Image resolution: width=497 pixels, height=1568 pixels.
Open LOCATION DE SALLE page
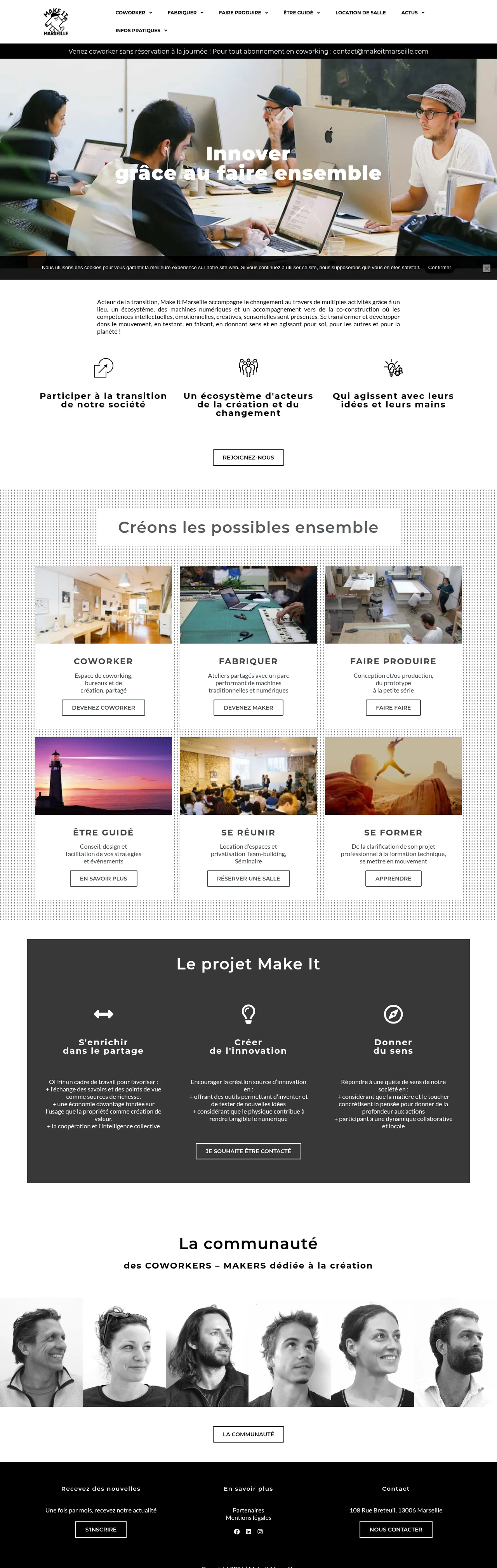[x=360, y=12]
